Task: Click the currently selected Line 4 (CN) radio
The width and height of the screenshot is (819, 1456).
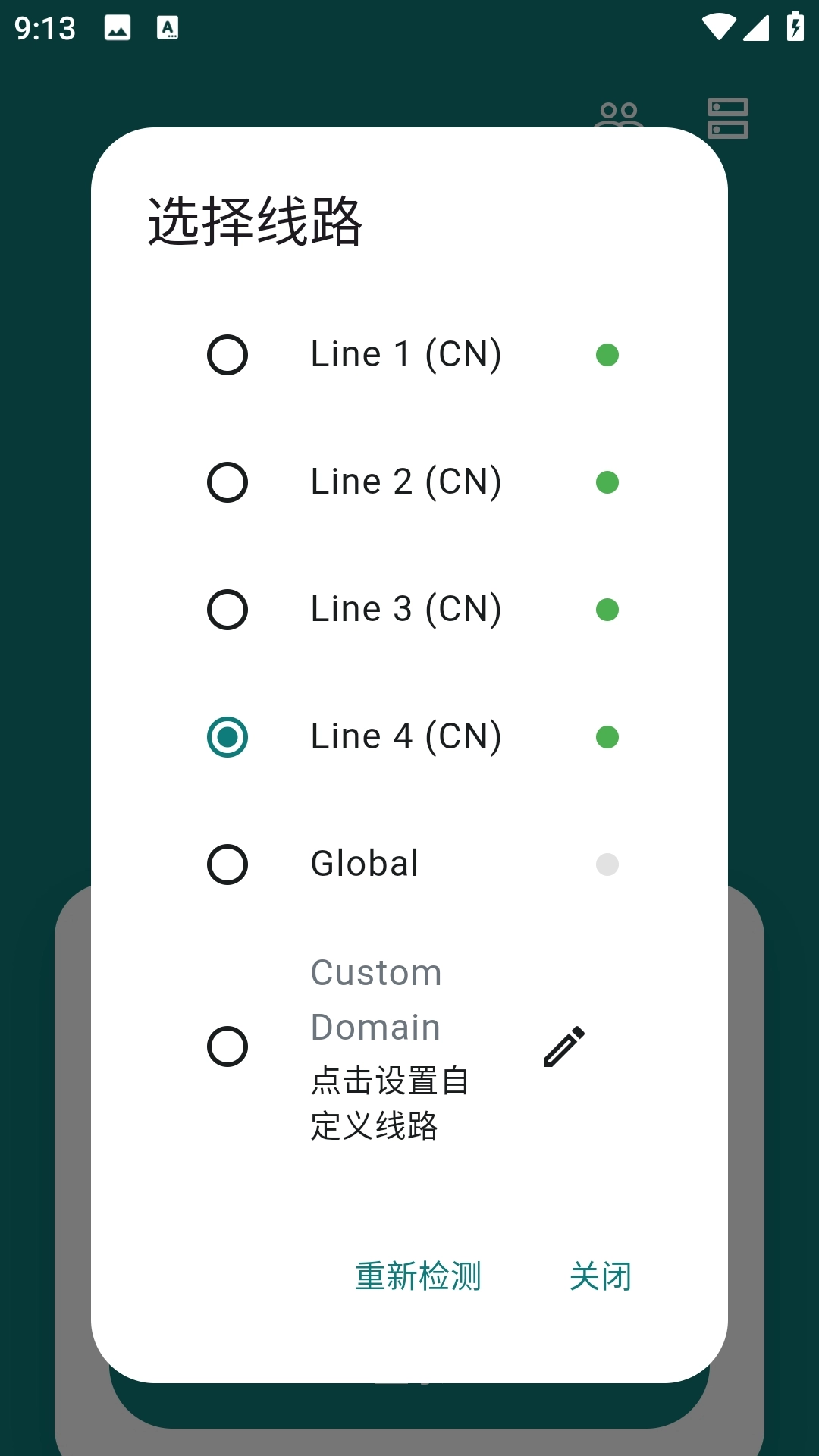Action: 228,736
